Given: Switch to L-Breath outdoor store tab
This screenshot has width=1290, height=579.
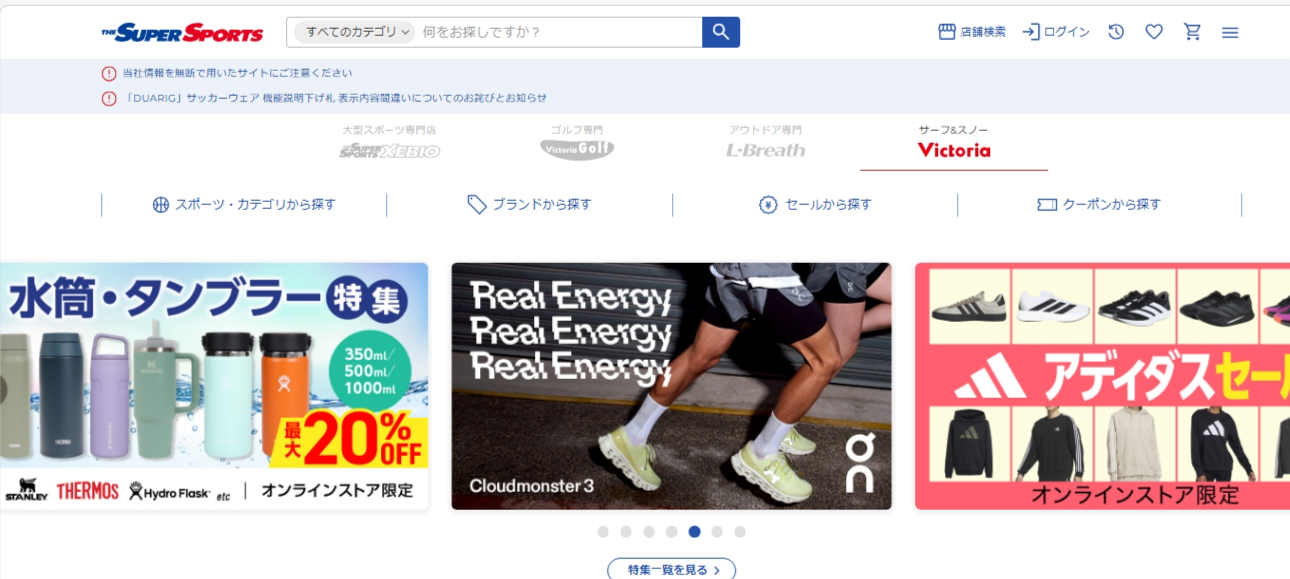Looking at the screenshot, I should tap(765, 143).
